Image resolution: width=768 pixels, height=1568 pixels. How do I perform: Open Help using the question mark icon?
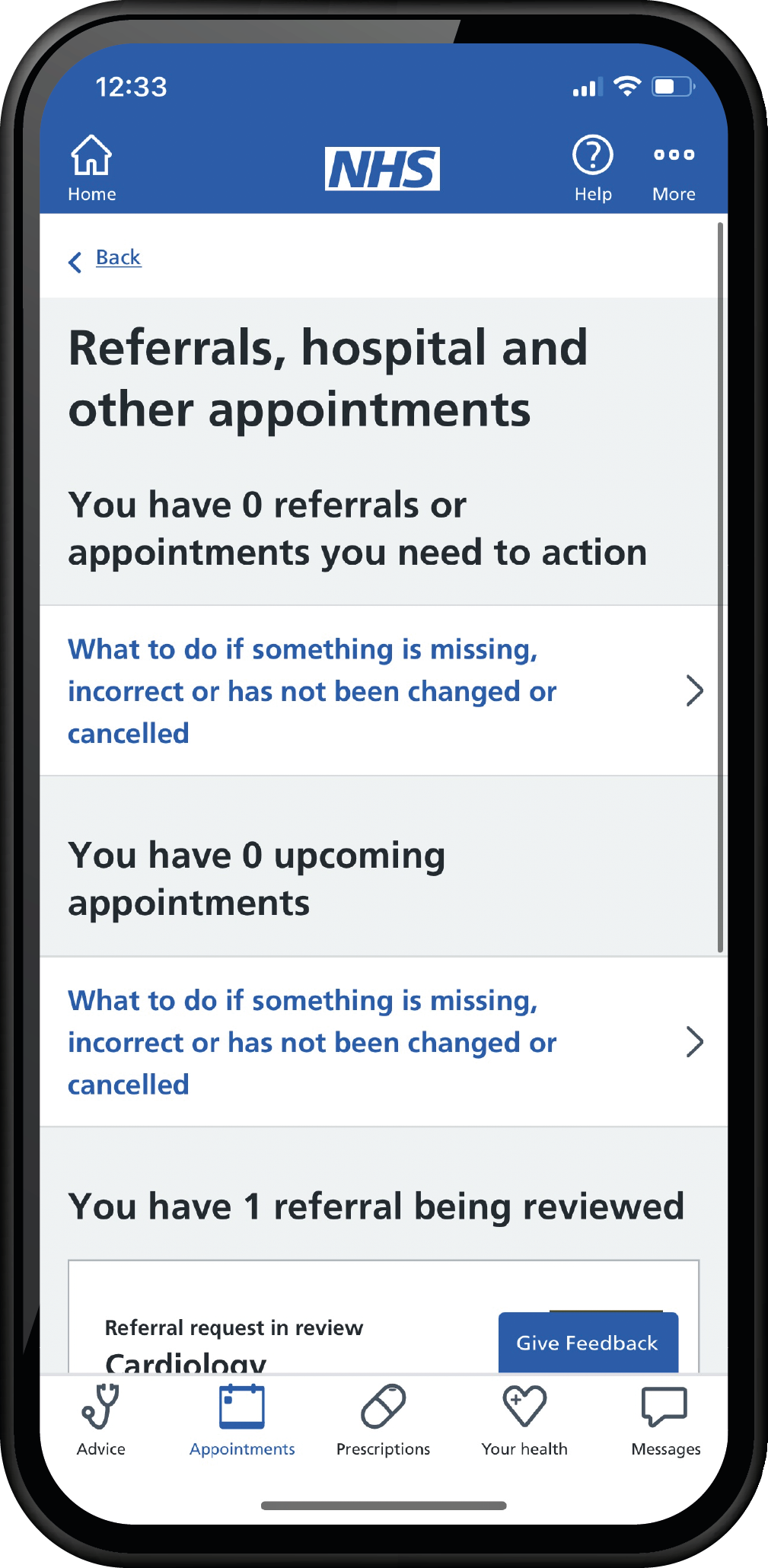click(593, 156)
